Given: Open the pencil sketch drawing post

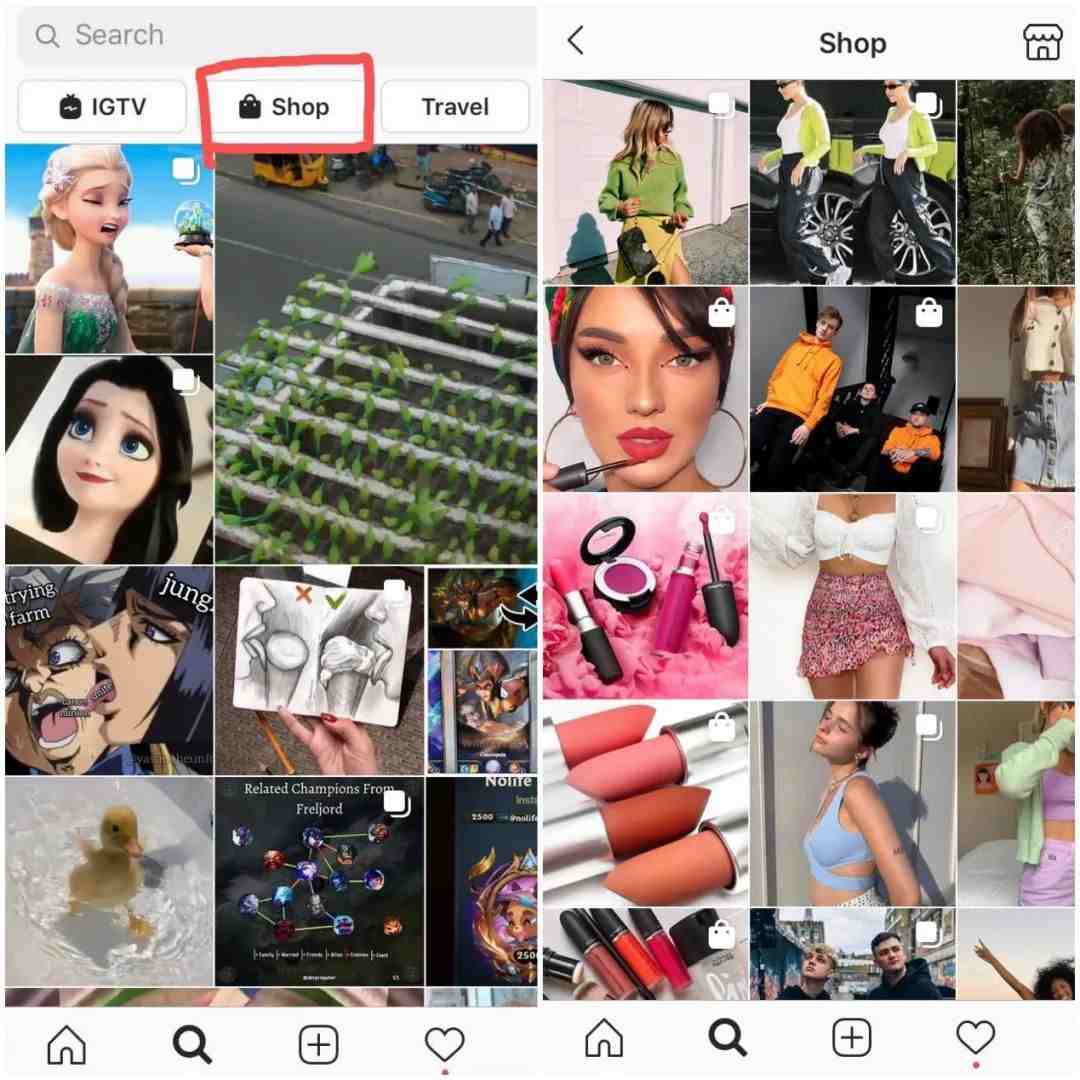Looking at the screenshot, I should coord(319,670).
